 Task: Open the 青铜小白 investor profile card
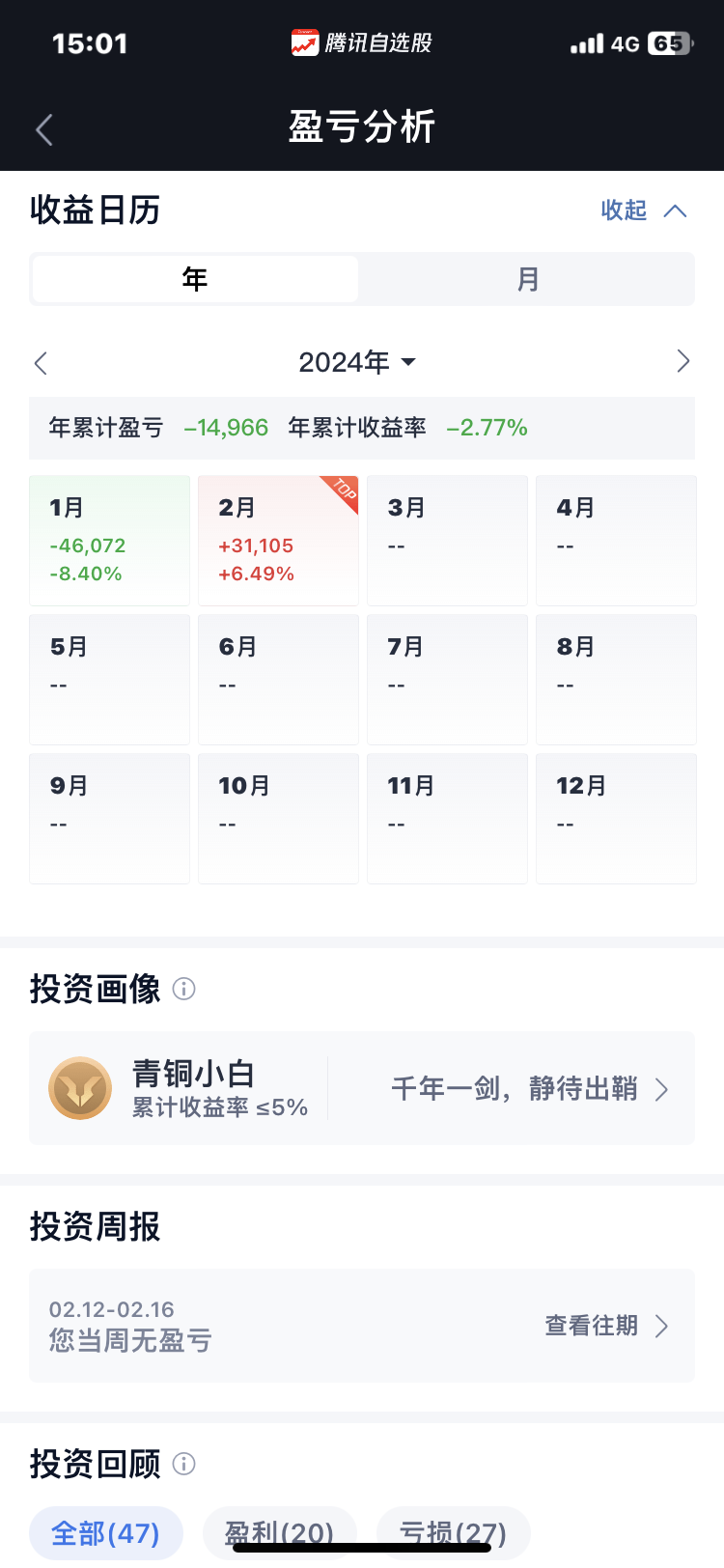(x=362, y=1088)
